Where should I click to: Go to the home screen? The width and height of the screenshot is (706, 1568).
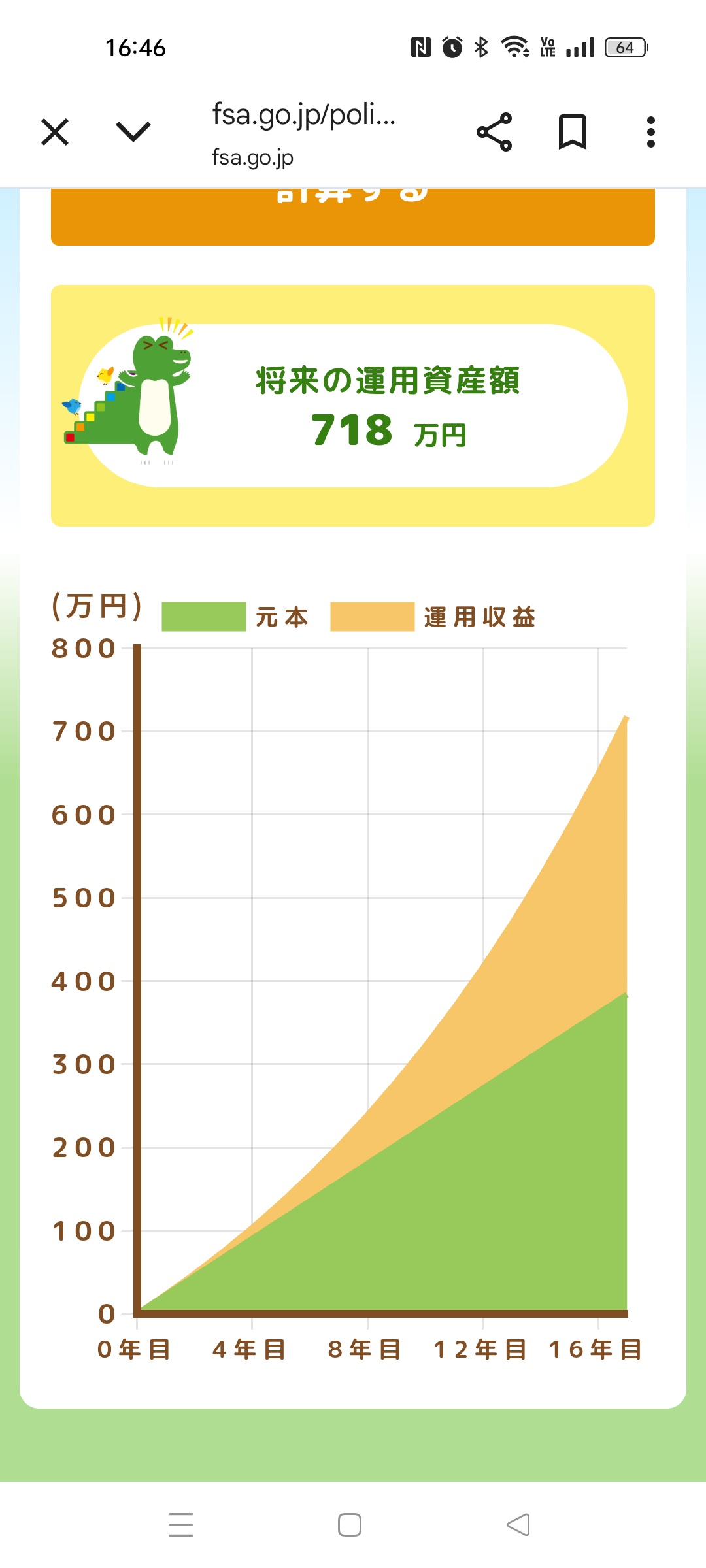pyautogui.click(x=350, y=1525)
